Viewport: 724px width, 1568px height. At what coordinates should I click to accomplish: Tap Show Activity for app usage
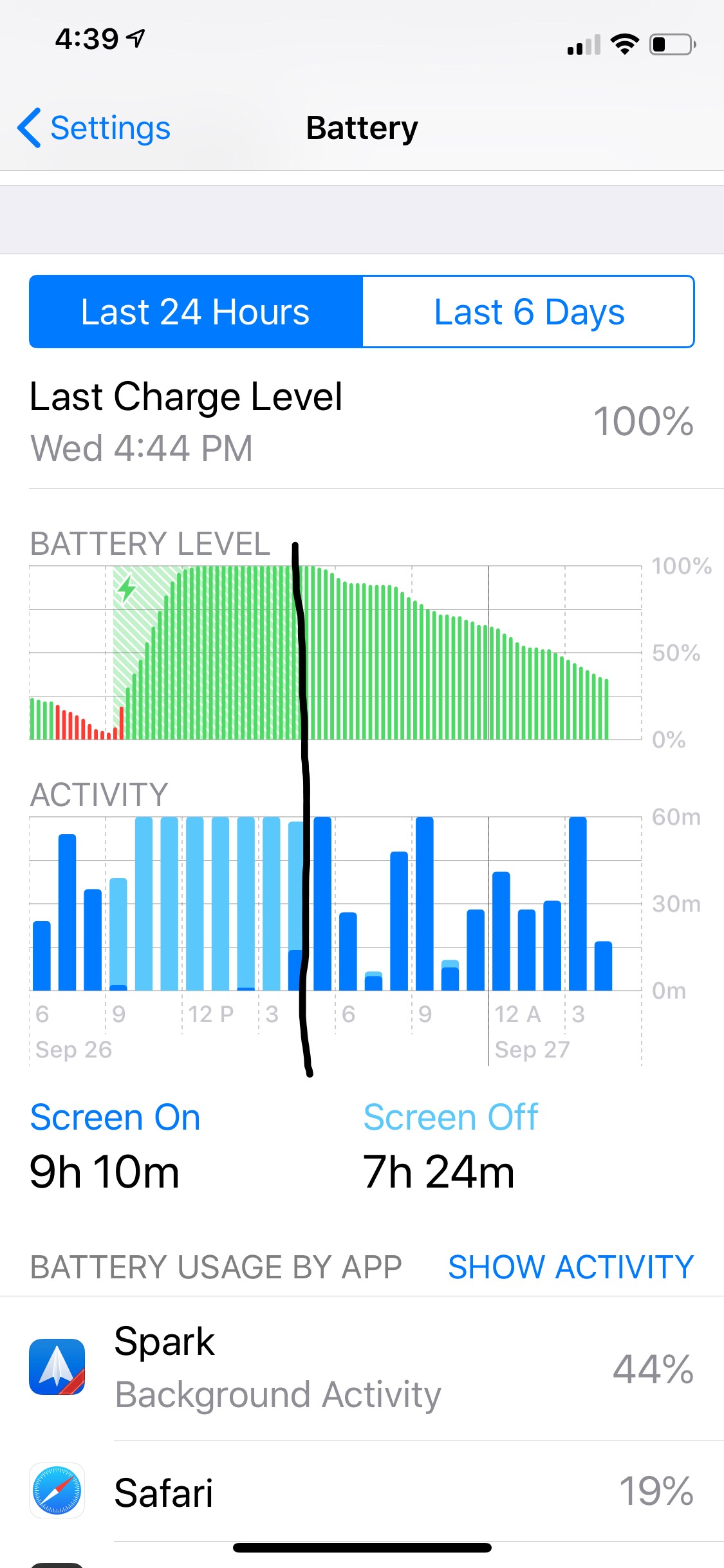tap(571, 1267)
